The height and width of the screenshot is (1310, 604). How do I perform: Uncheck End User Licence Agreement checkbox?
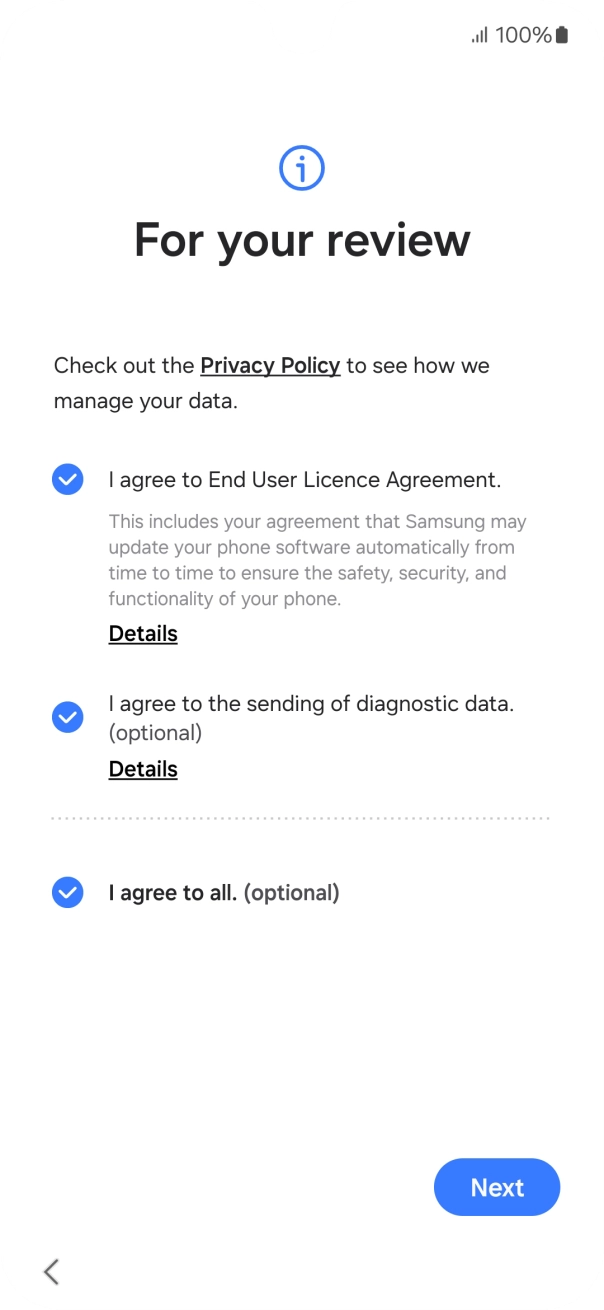pyautogui.click(x=67, y=480)
